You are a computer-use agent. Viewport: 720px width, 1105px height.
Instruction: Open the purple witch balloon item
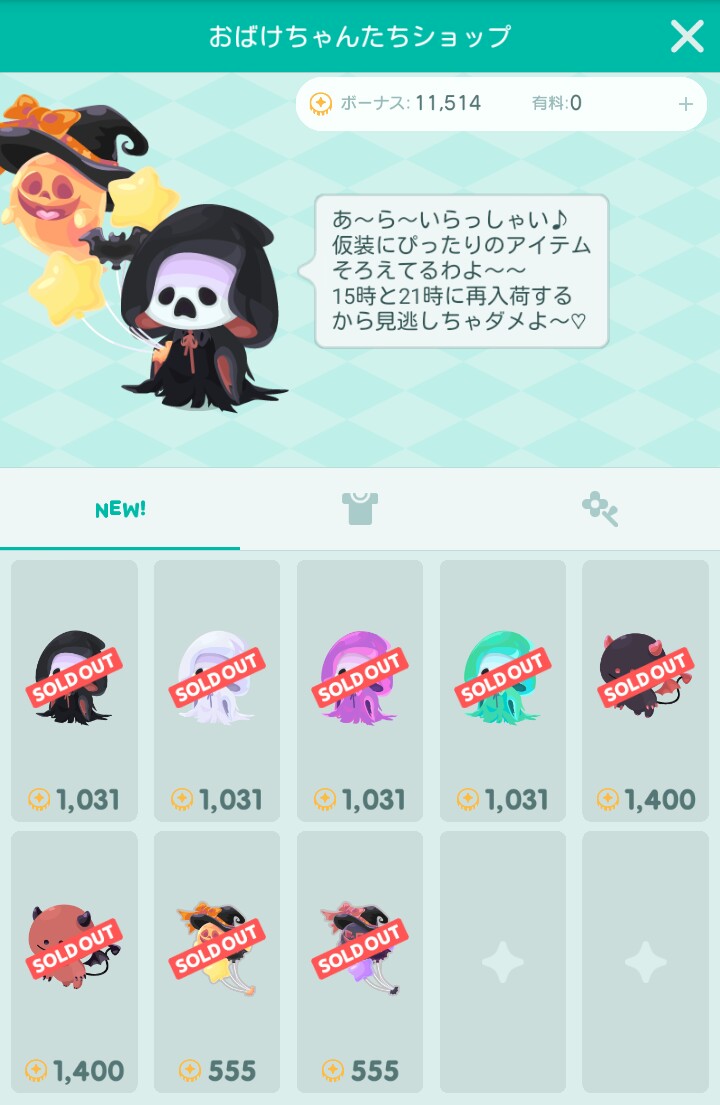coord(360,960)
